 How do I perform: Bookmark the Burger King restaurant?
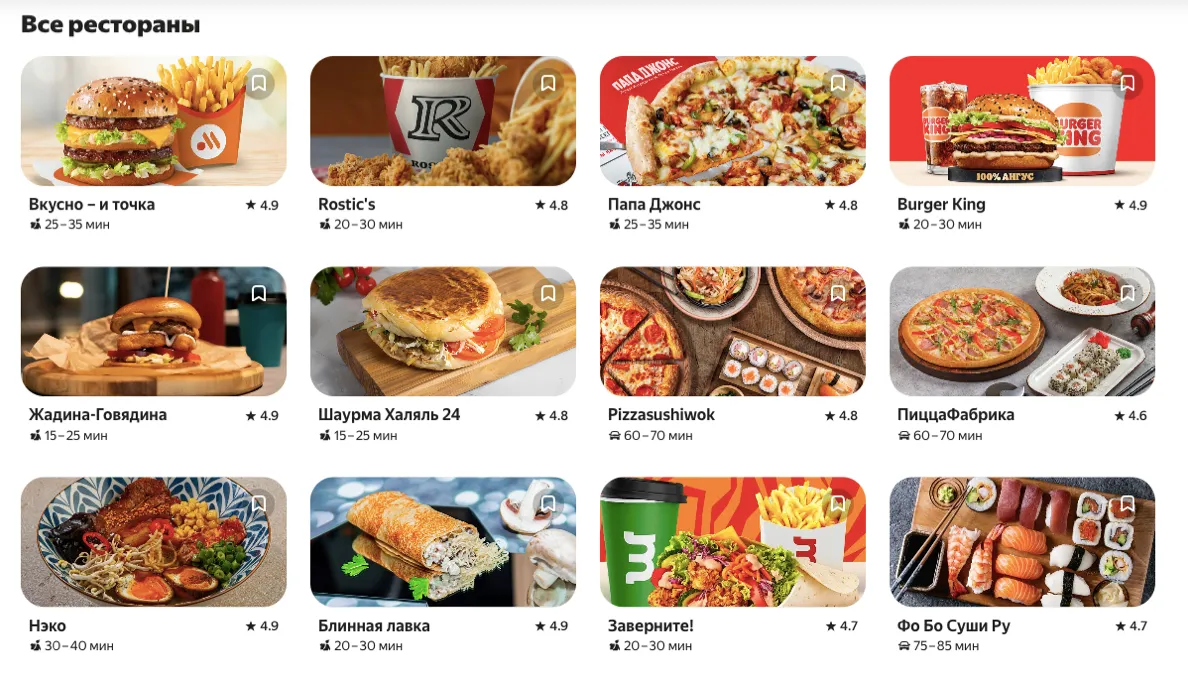[x=1127, y=83]
